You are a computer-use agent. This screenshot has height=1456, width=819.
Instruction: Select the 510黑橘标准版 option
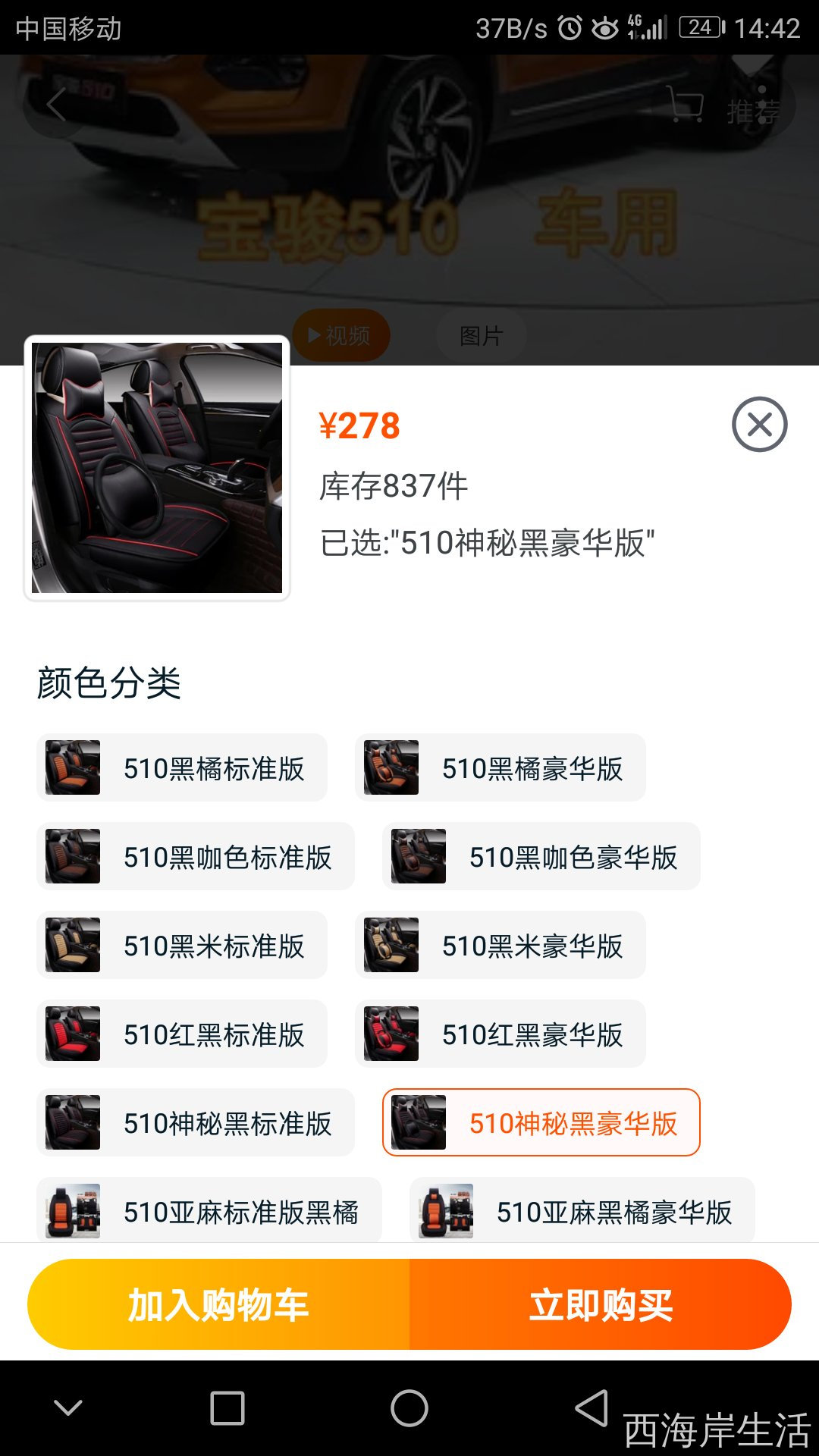pos(182,768)
